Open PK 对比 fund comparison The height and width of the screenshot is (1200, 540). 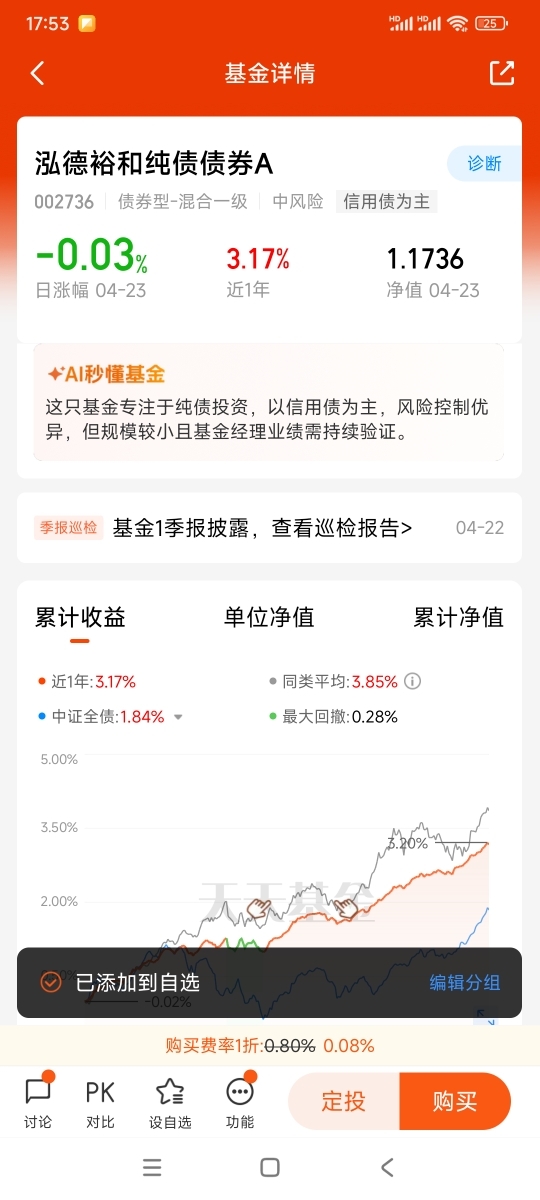tap(100, 1103)
